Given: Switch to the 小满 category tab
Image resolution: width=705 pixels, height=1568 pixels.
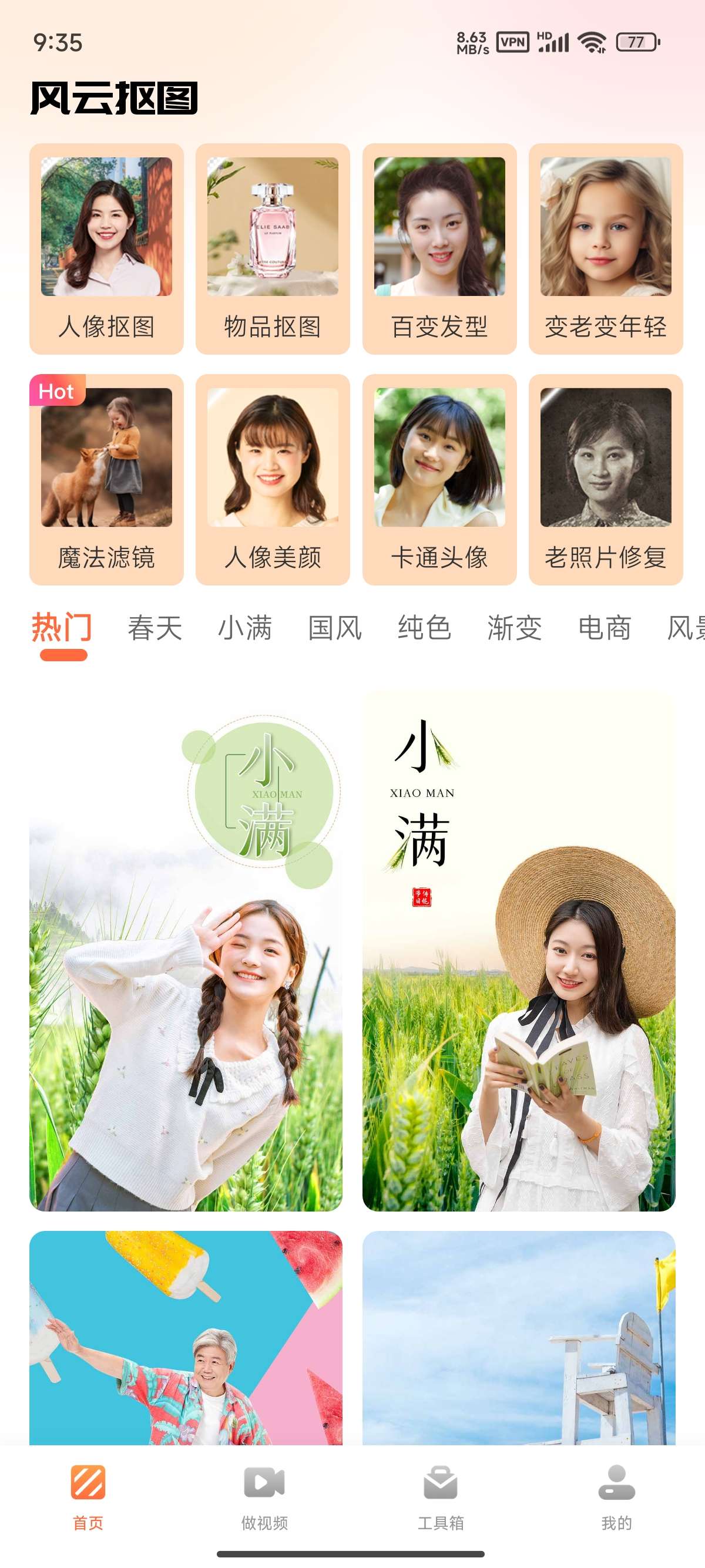Looking at the screenshot, I should [245, 628].
